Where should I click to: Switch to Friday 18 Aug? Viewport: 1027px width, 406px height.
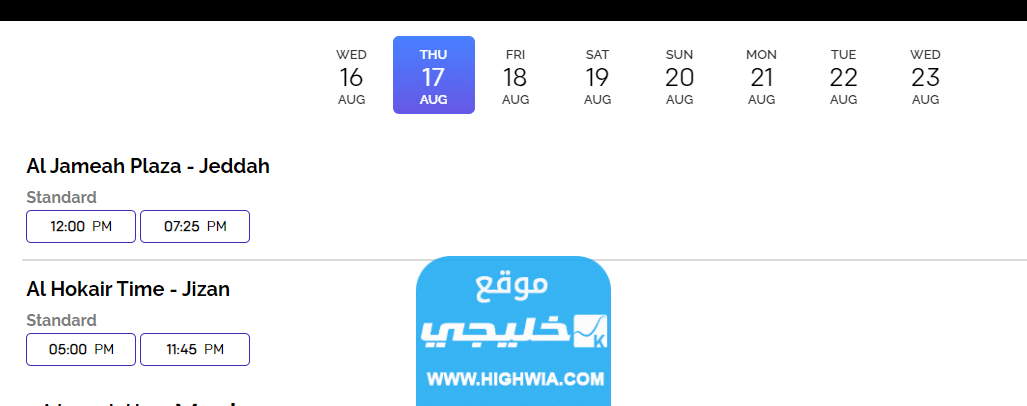[x=515, y=76]
